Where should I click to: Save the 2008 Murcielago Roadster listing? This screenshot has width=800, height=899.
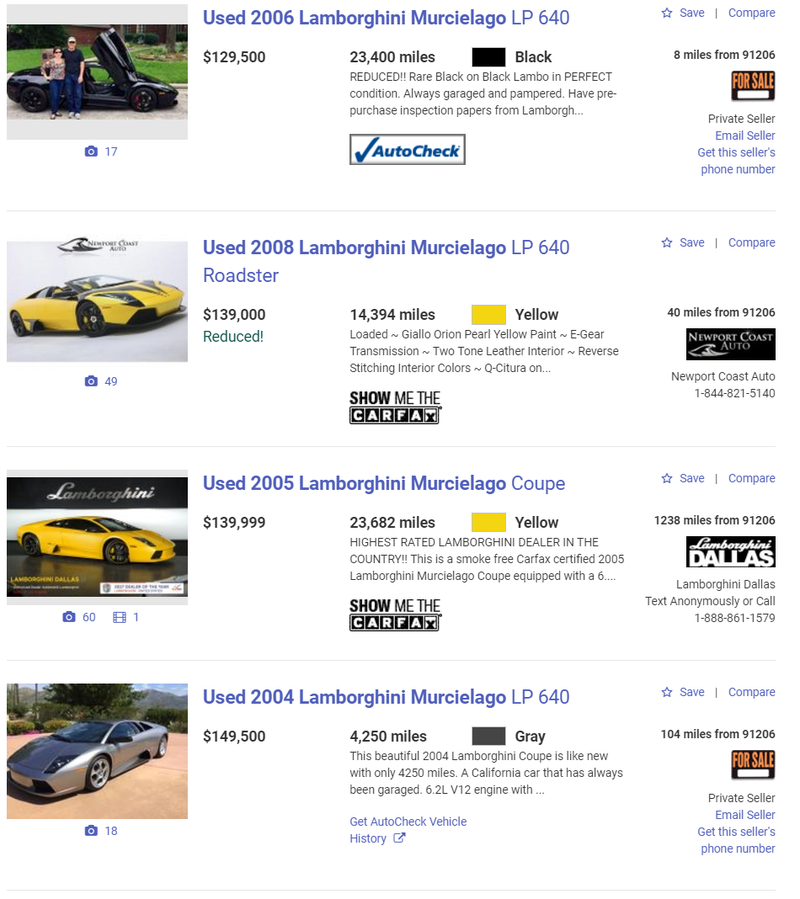click(683, 243)
